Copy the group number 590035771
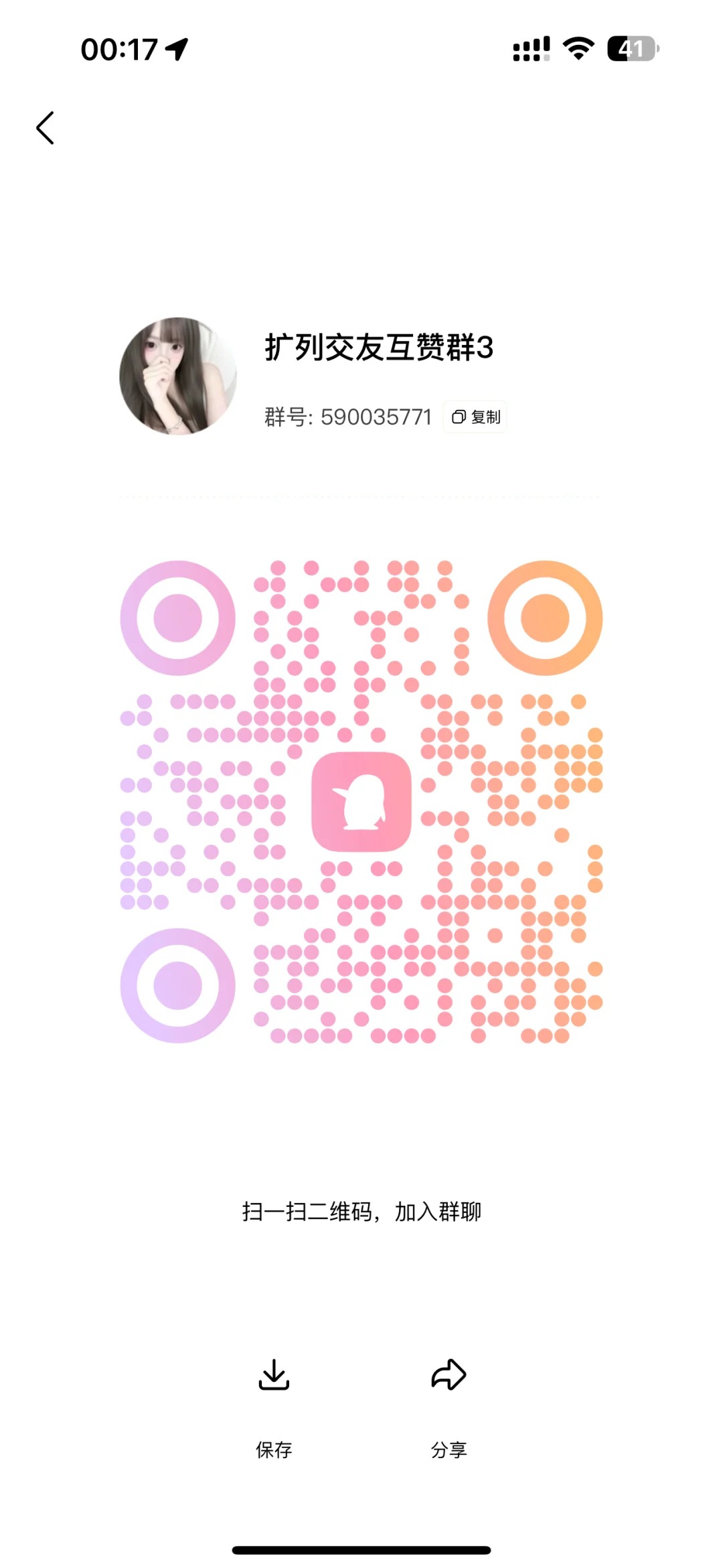The width and height of the screenshot is (723, 1568). coord(475,417)
